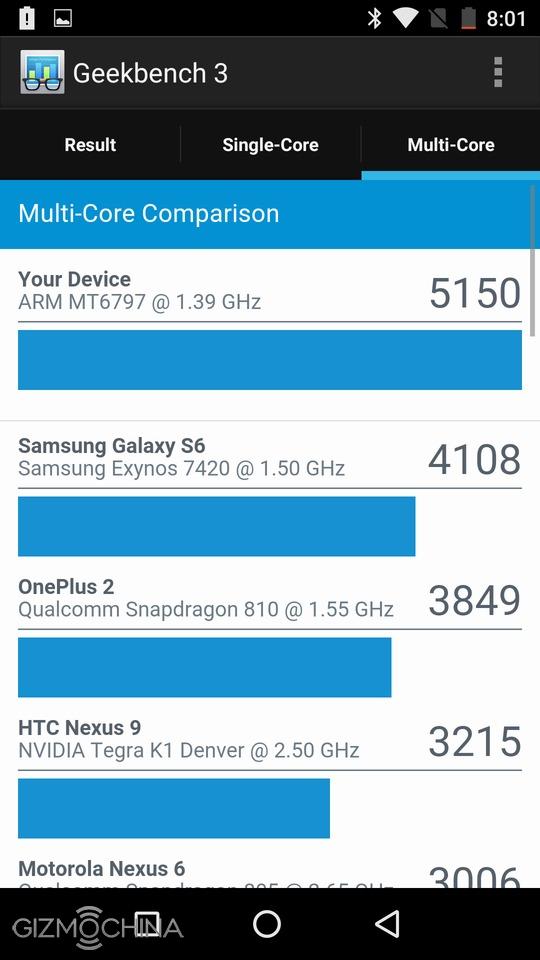Screen dimensions: 540x960
Task: Switch to the Result tab
Action: coord(90,144)
